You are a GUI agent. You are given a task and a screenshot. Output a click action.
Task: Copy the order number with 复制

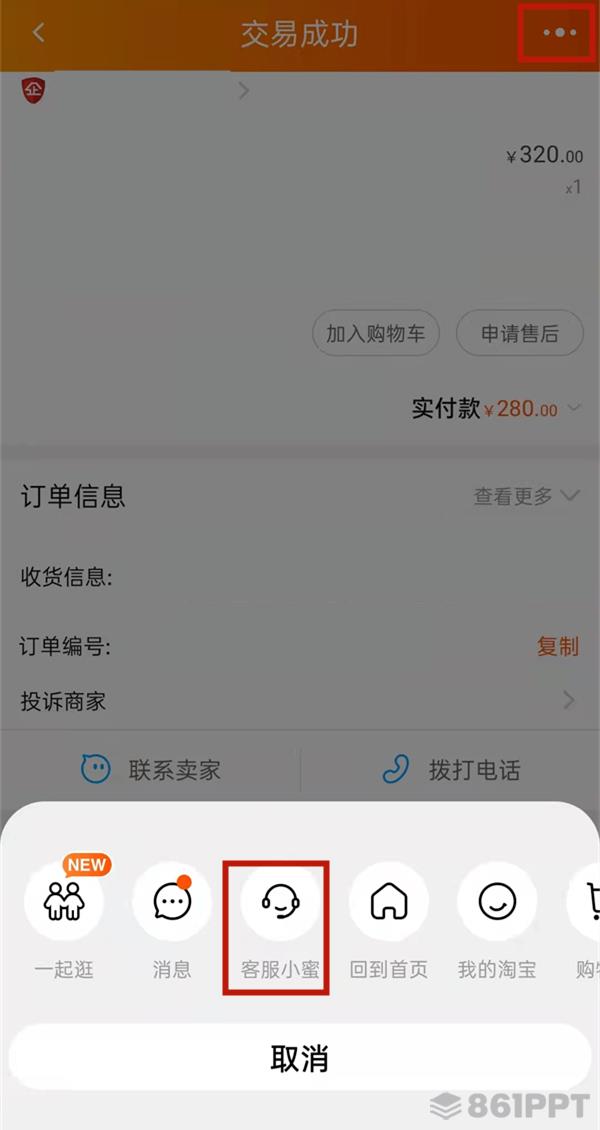pos(557,647)
